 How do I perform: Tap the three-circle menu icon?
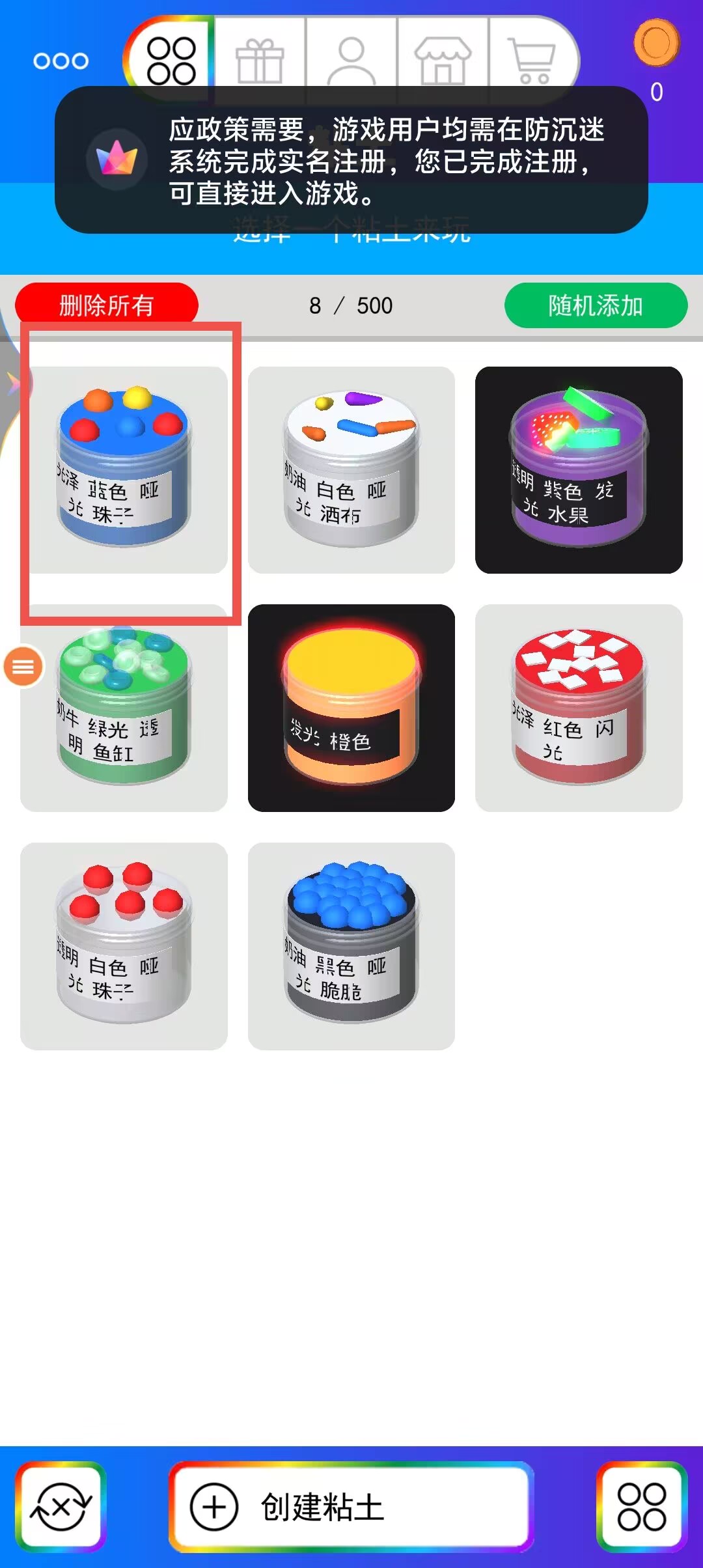pos(61,61)
